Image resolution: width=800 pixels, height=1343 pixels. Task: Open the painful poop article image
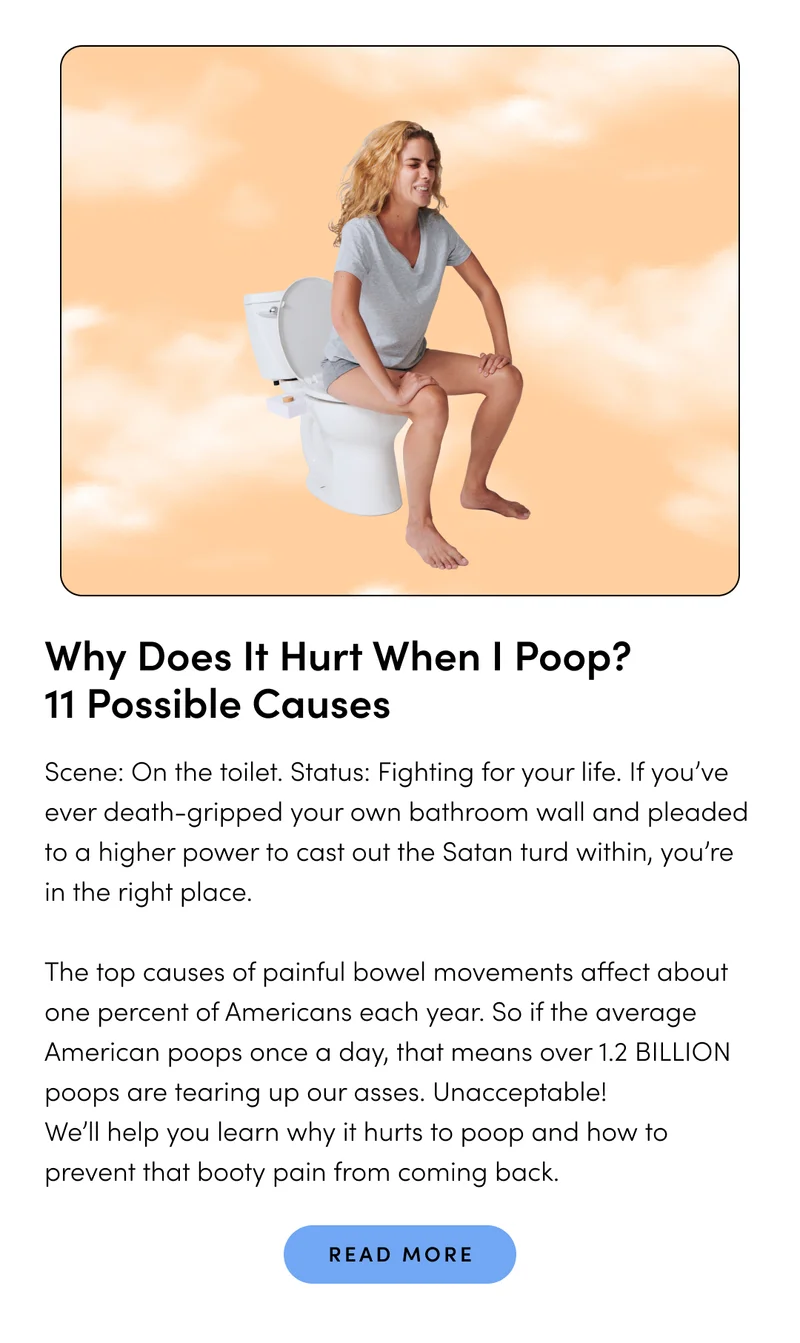[400, 321]
